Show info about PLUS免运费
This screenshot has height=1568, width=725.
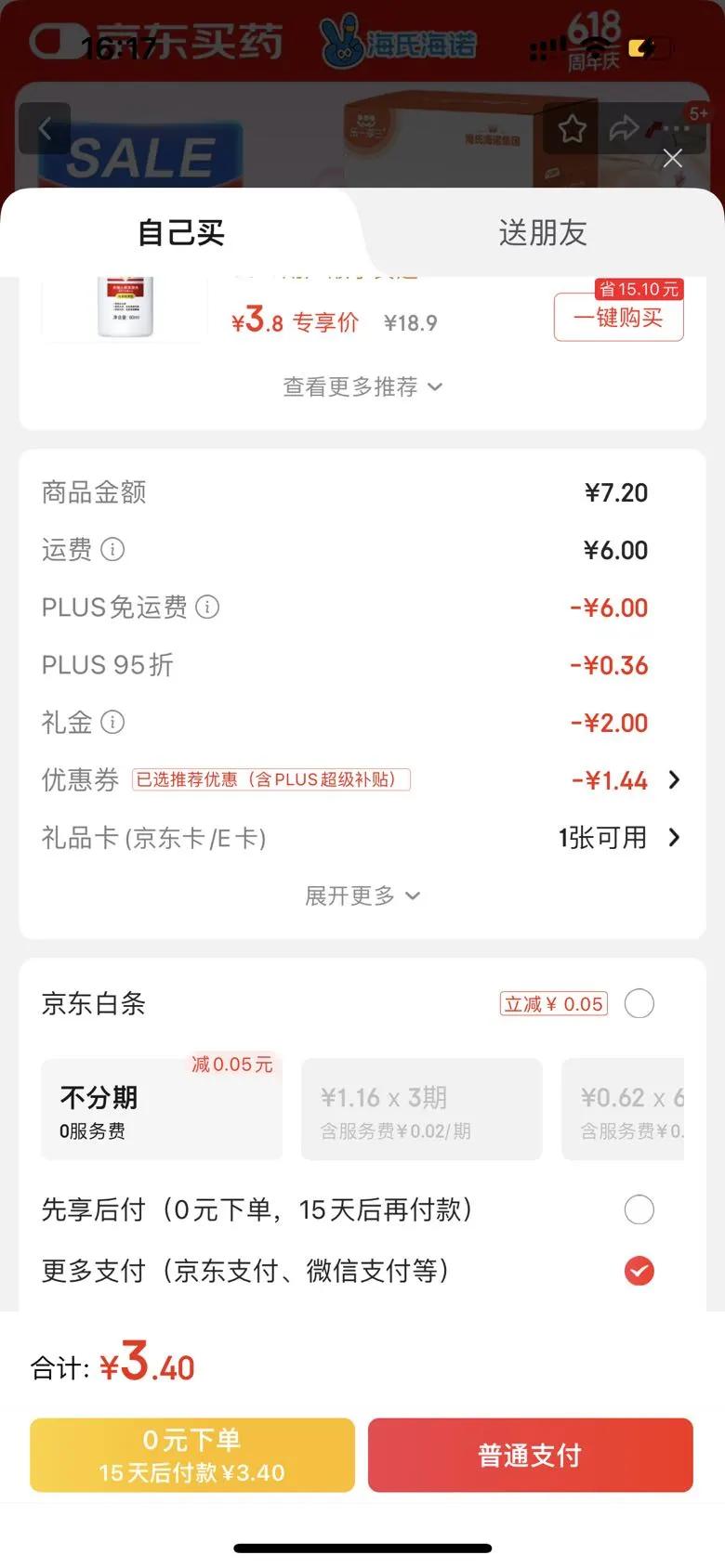[x=207, y=608]
